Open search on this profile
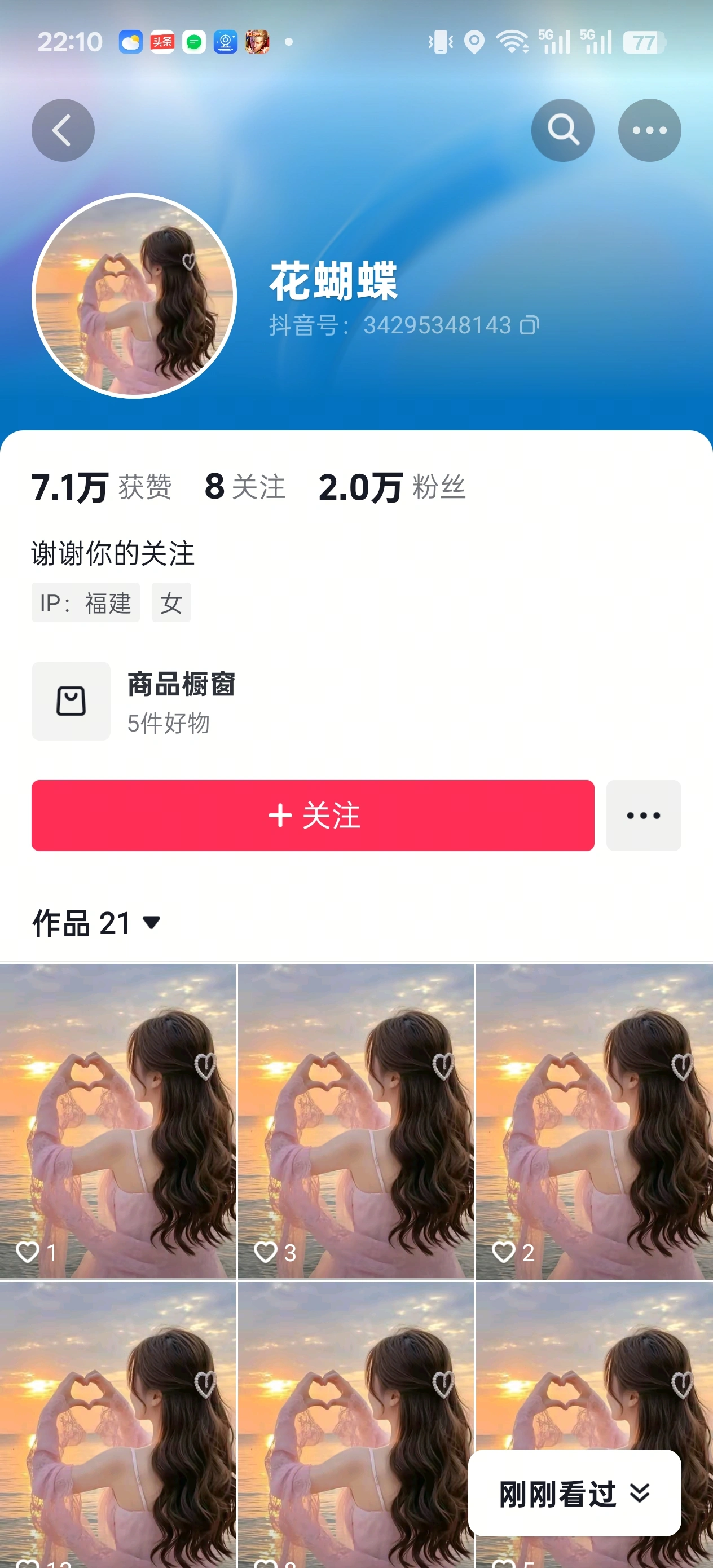The width and height of the screenshot is (713, 1568). [562, 130]
